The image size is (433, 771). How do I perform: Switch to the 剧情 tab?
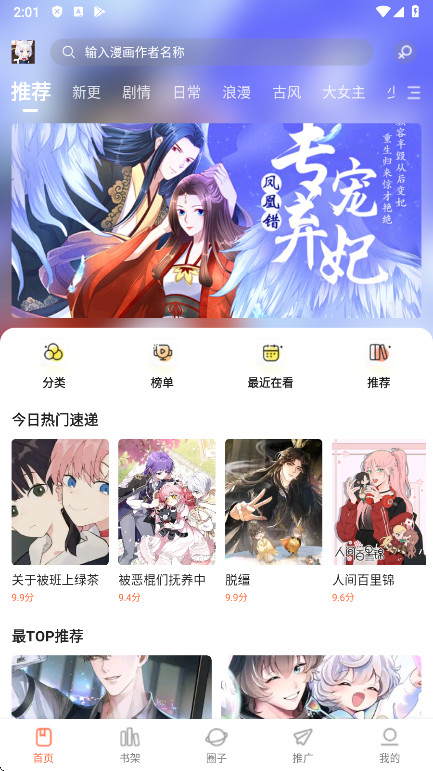pyautogui.click(x=136, y=92)
